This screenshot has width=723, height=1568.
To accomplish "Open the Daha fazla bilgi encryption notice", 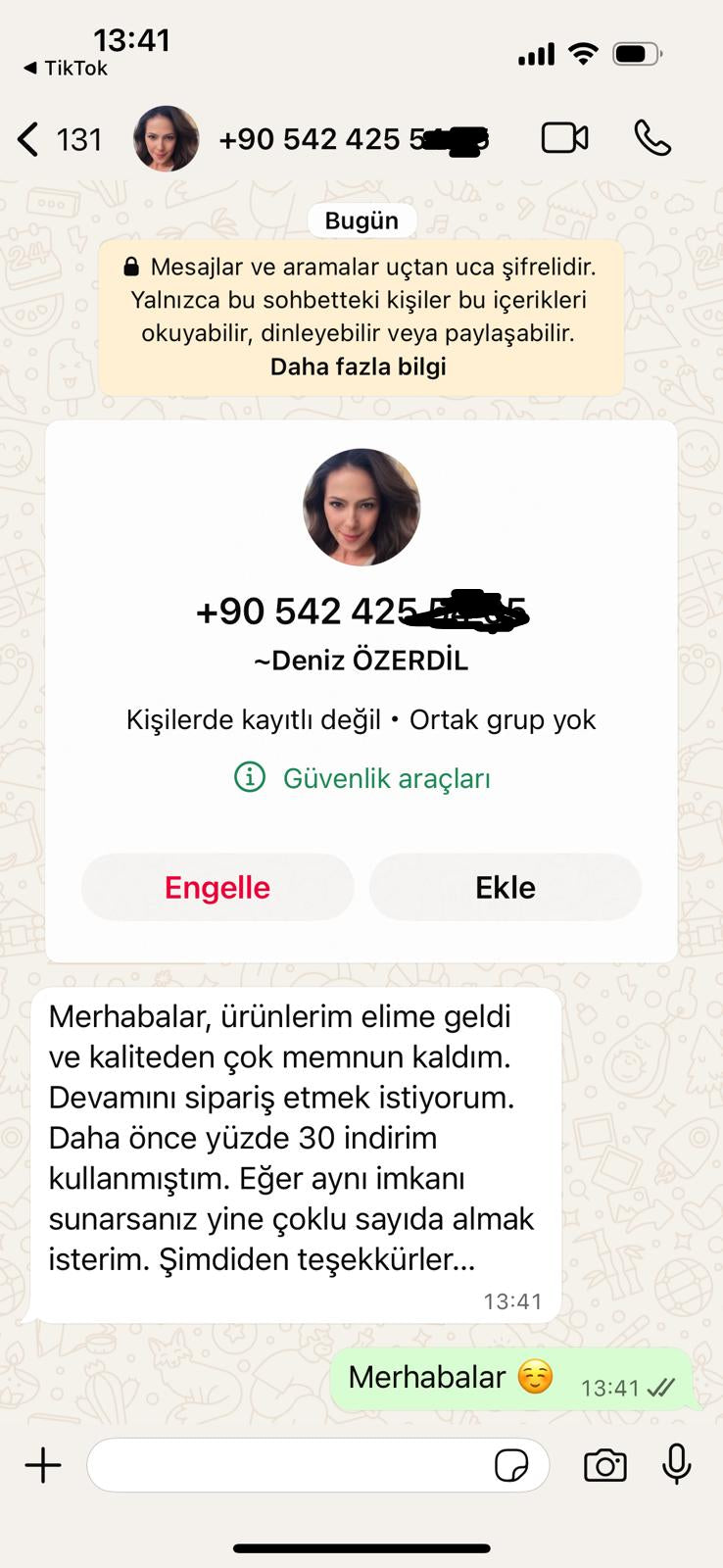I will (x=358, y=367).
